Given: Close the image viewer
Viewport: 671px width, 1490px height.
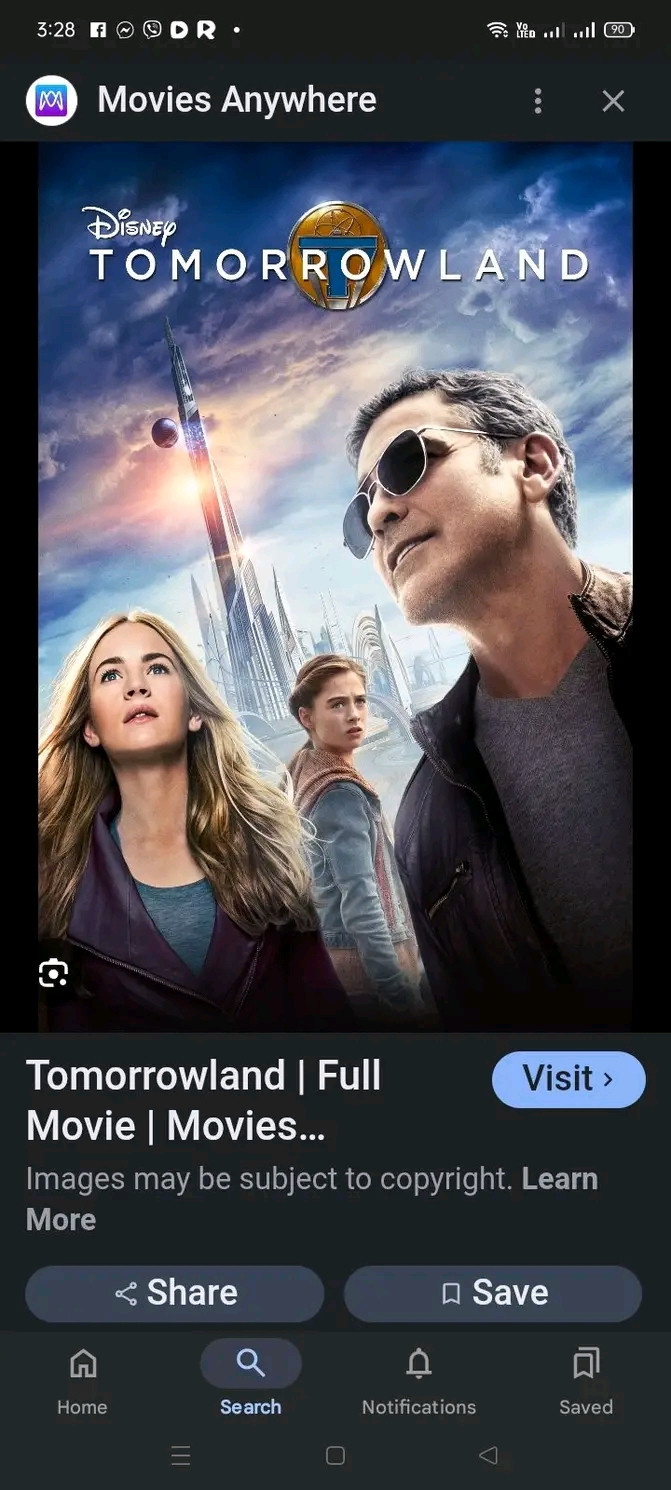Looking at the screenshot, I should [613, 100].
